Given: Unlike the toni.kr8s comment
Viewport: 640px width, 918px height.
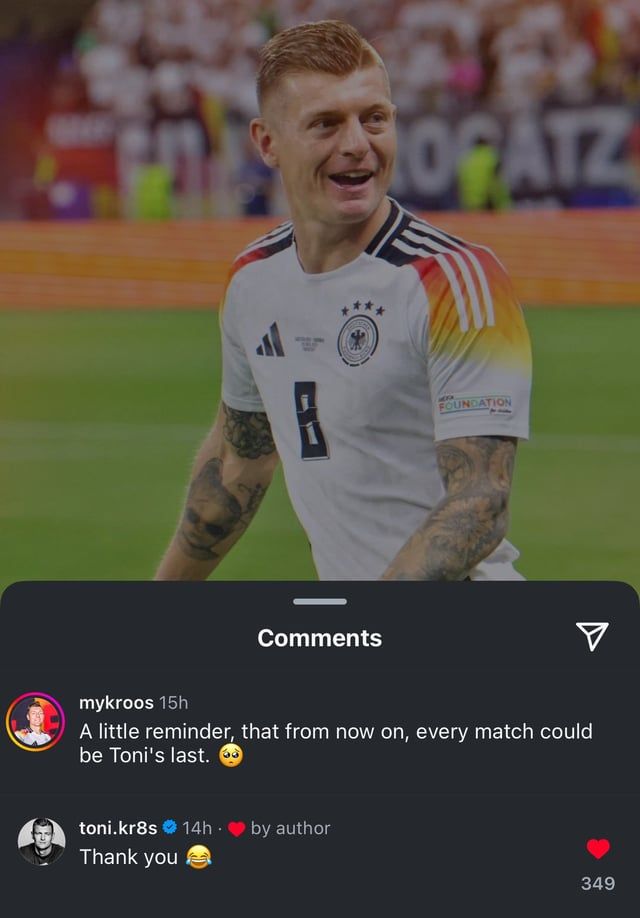Looking at the screenshot, I should pyautogui.click(x=597, y=849).
